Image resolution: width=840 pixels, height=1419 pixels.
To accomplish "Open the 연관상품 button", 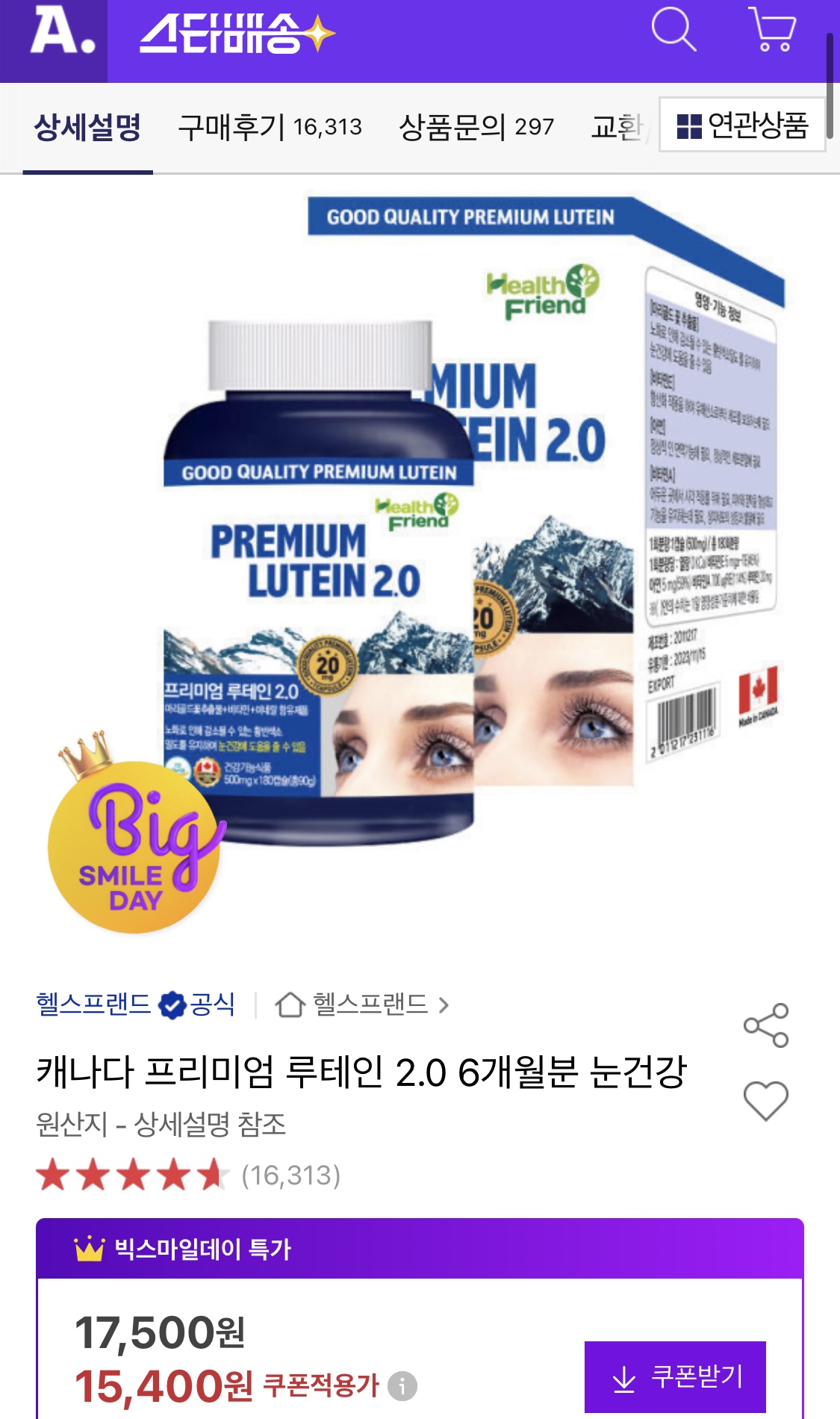I will coord(742,125).
